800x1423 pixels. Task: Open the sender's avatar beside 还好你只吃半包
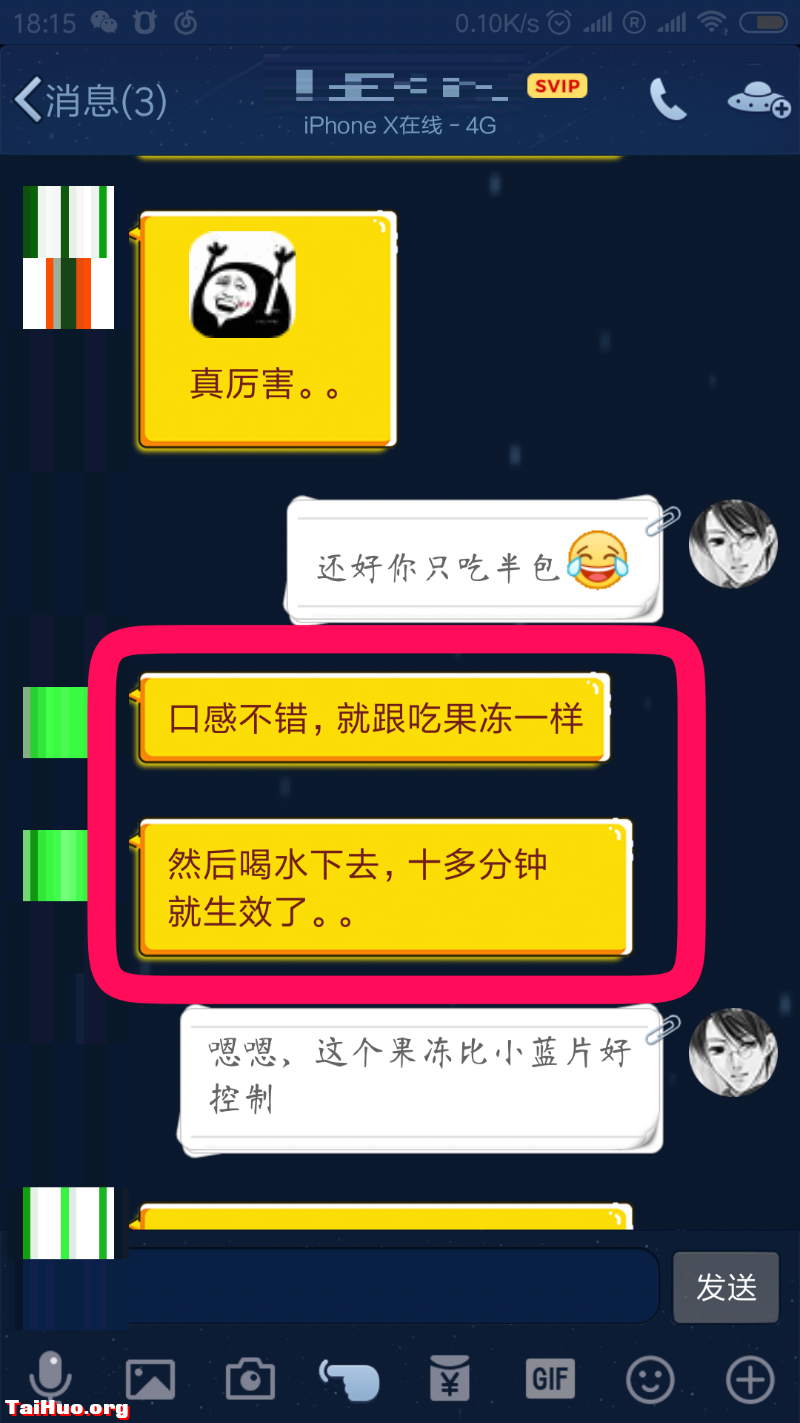pyautogui.click(x=733, y=544)
